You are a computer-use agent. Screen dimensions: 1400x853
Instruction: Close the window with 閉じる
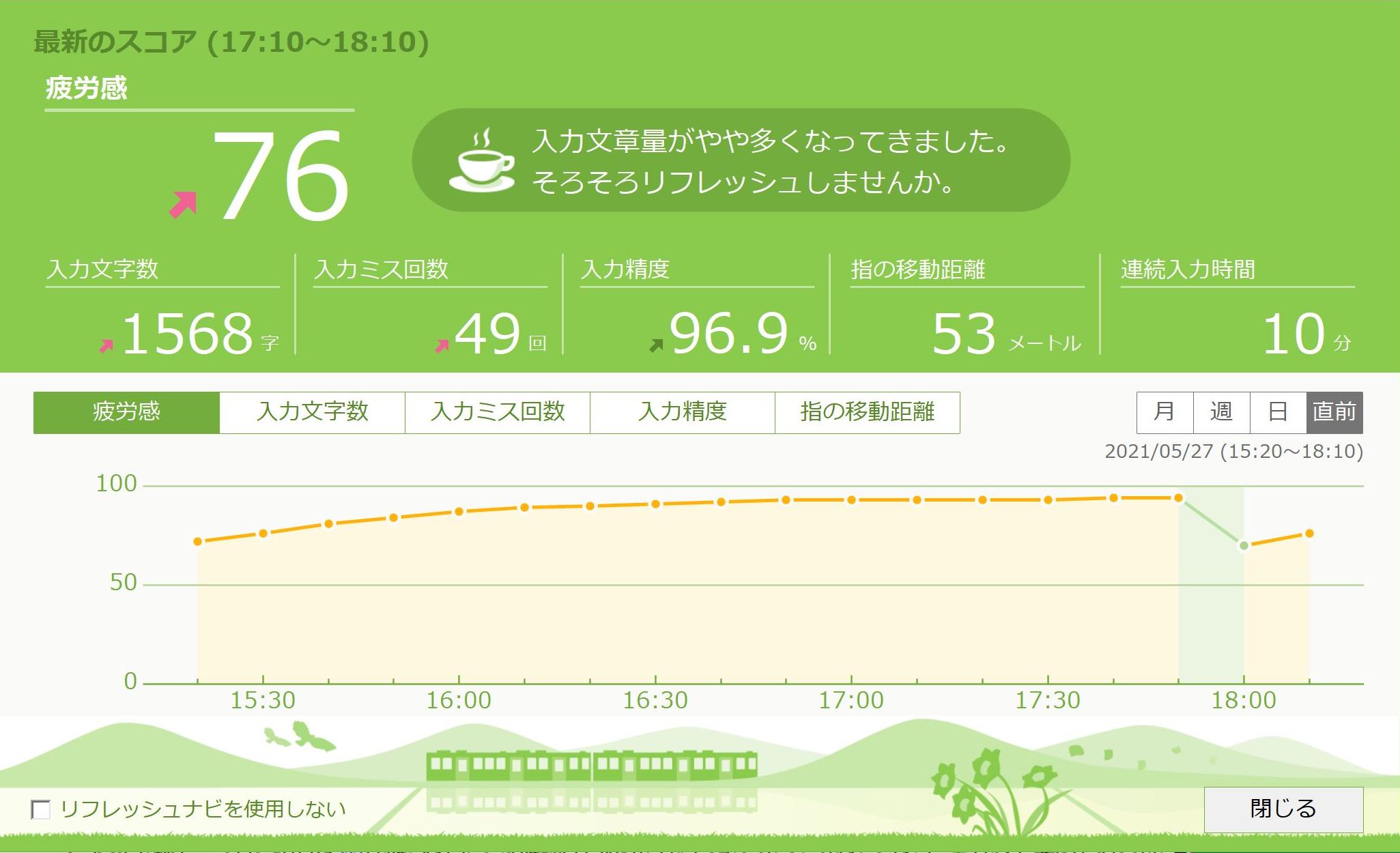tap(1283, 809)
